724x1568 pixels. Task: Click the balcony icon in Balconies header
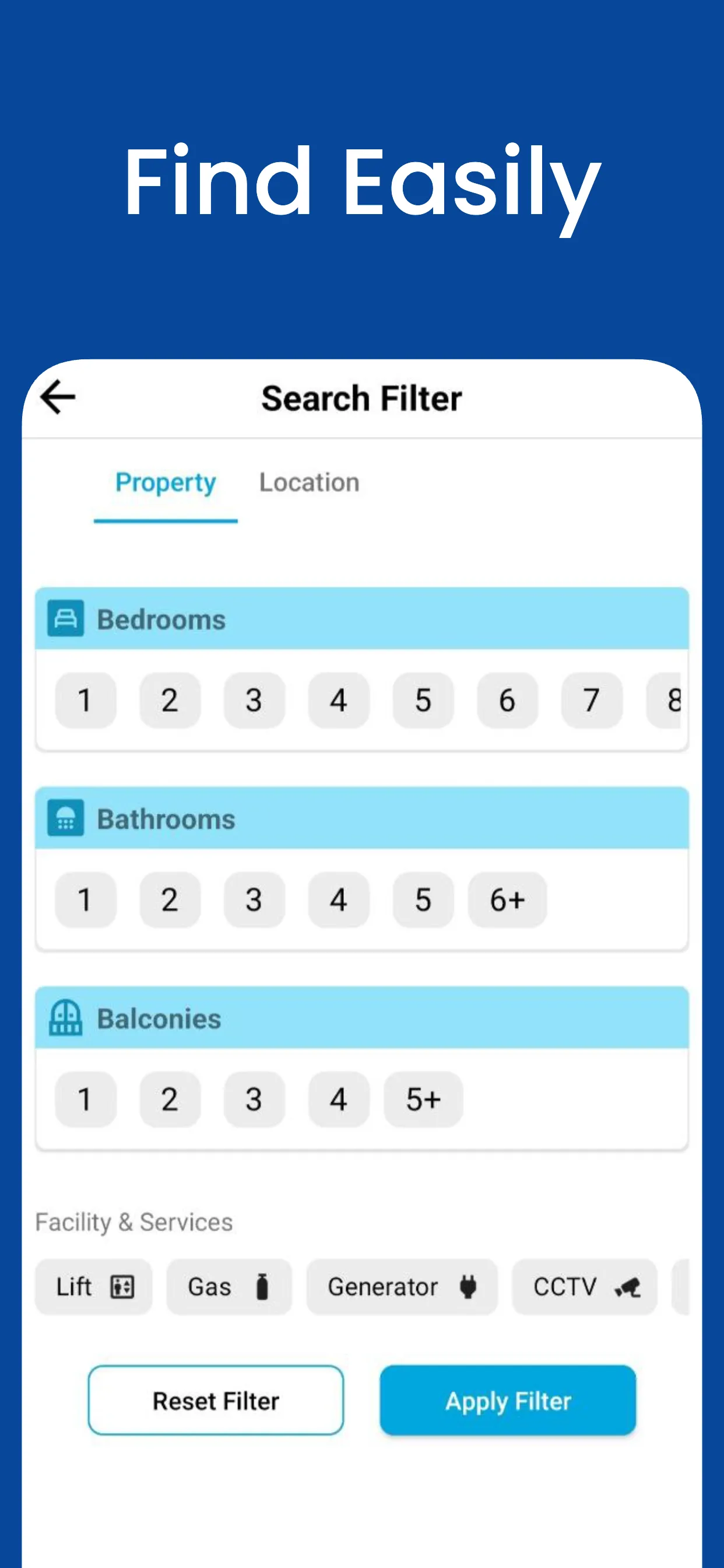[x=66, y=1019]
